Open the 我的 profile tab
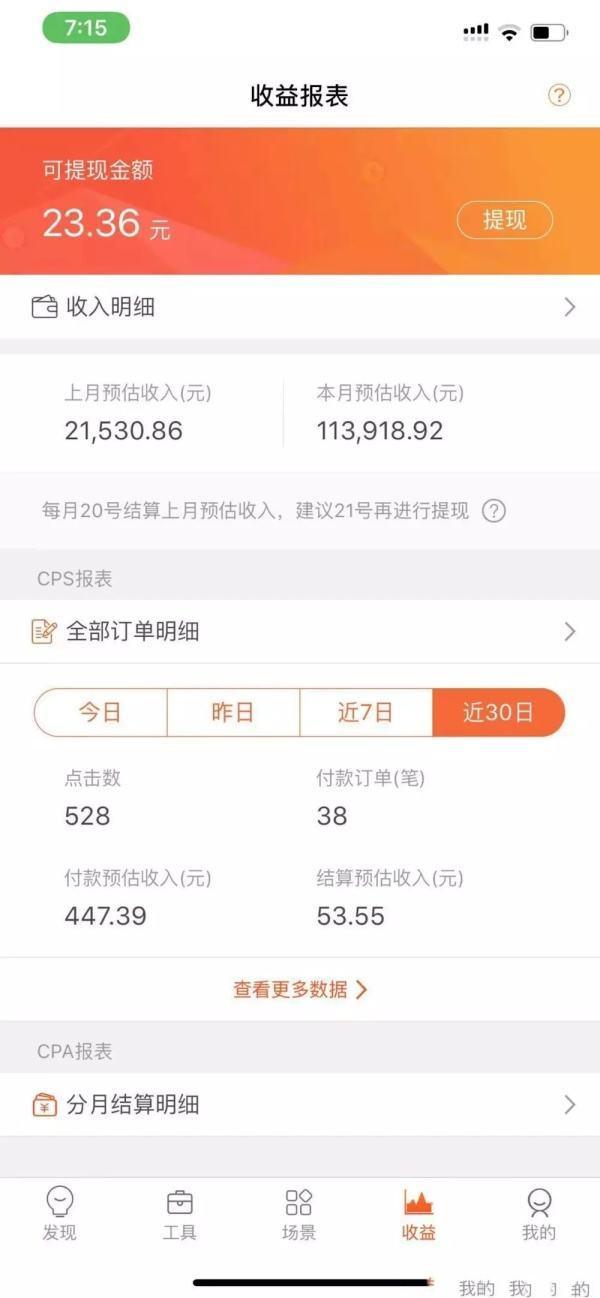600x1298 pixels. [539, 1214]
